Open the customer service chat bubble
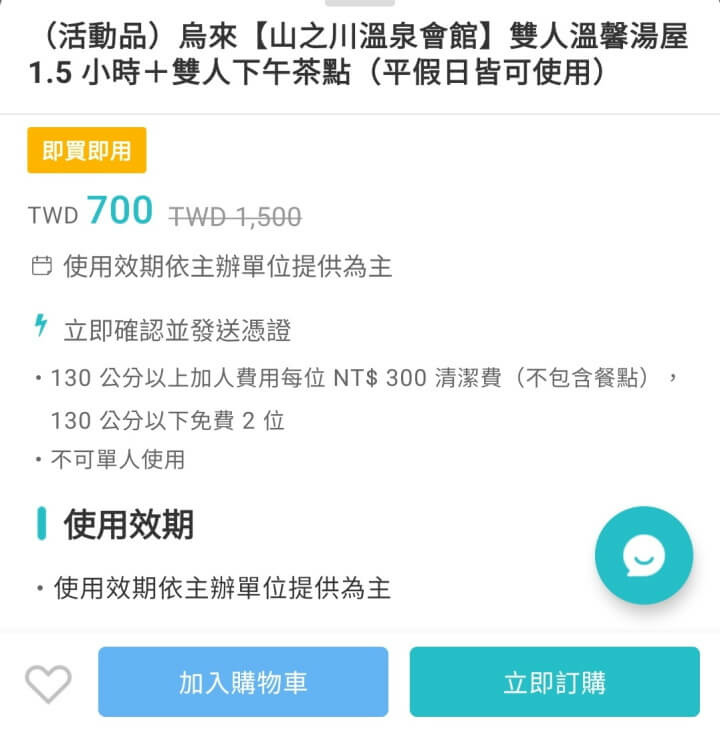 (643, 555)
